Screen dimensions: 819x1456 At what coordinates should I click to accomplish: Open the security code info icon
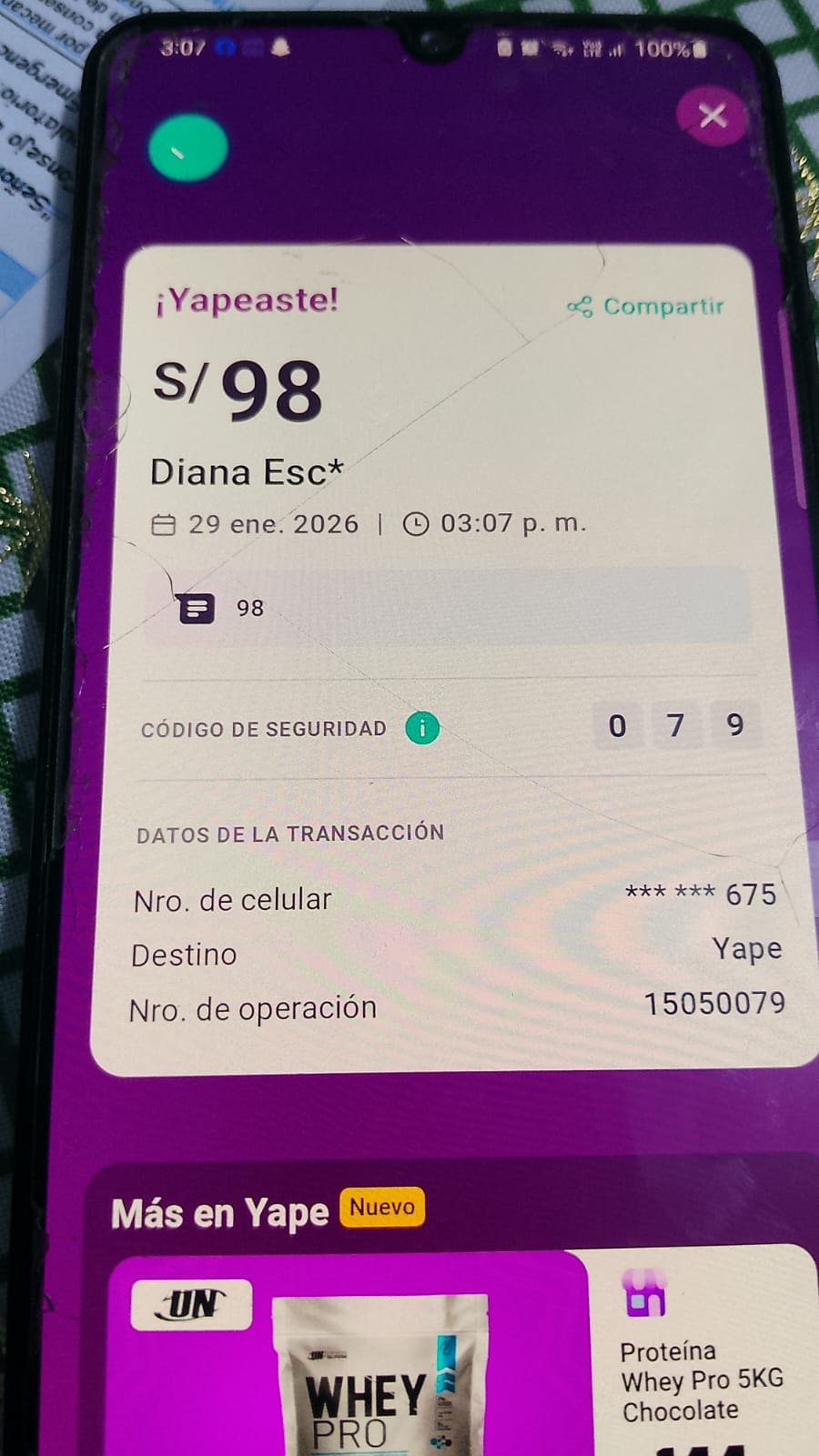(422, 728)
